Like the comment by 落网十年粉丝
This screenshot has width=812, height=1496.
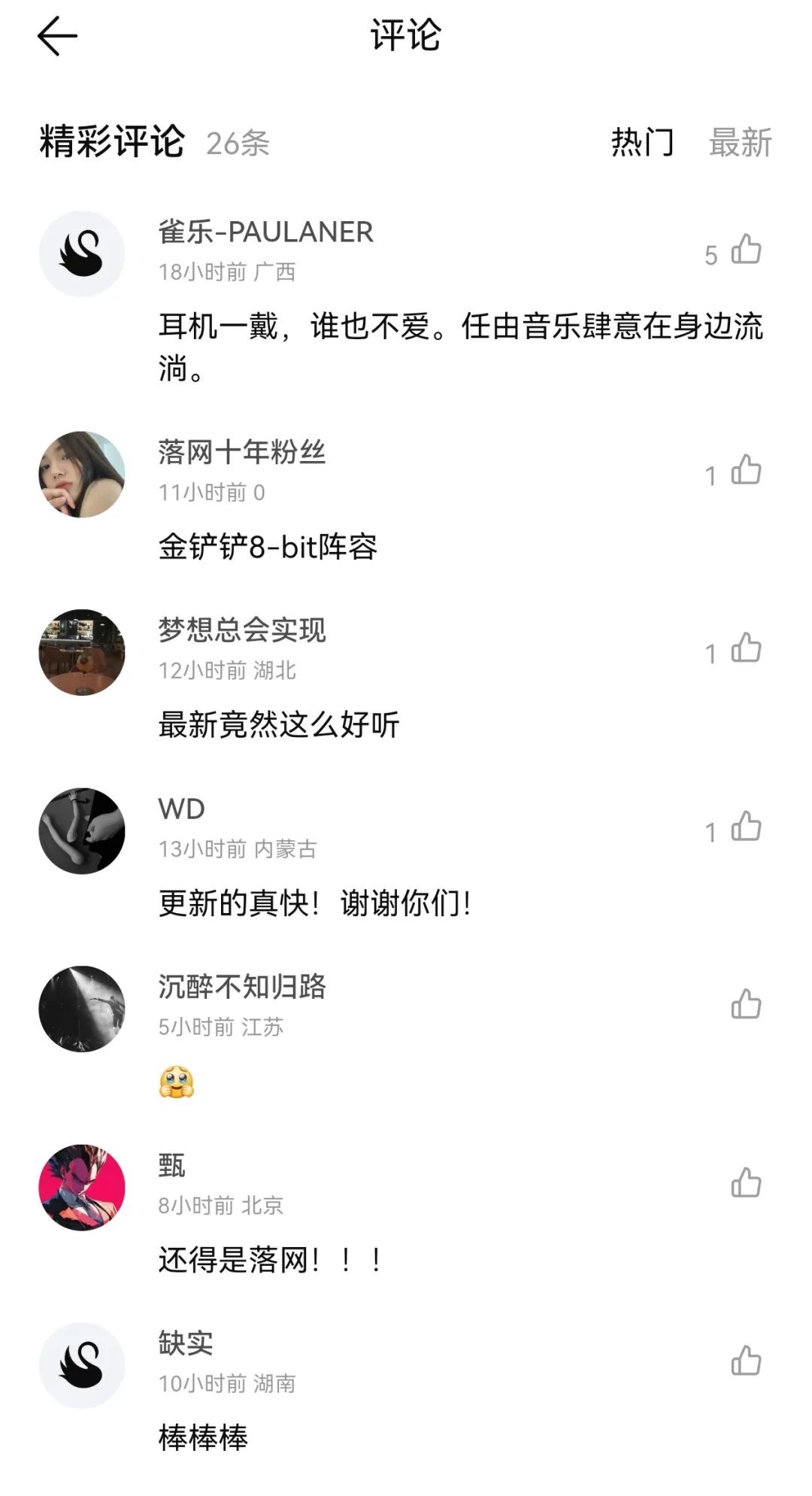pos(746,471)
